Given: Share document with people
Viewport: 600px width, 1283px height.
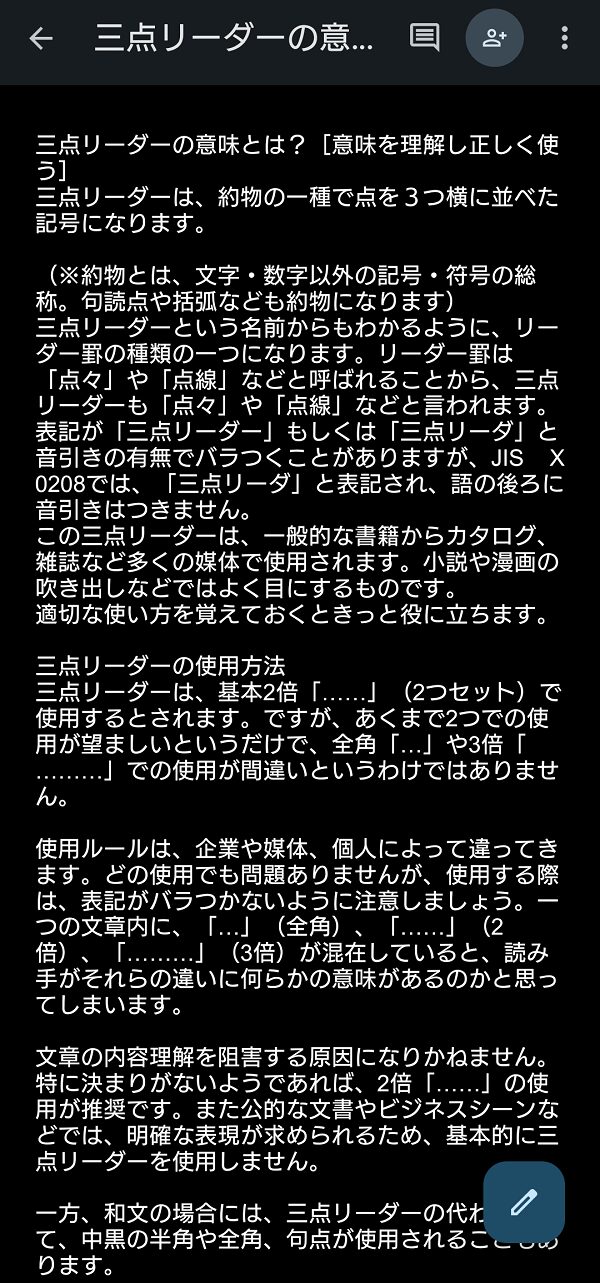Looking at the screenshot, I should [x=494, y=38].
